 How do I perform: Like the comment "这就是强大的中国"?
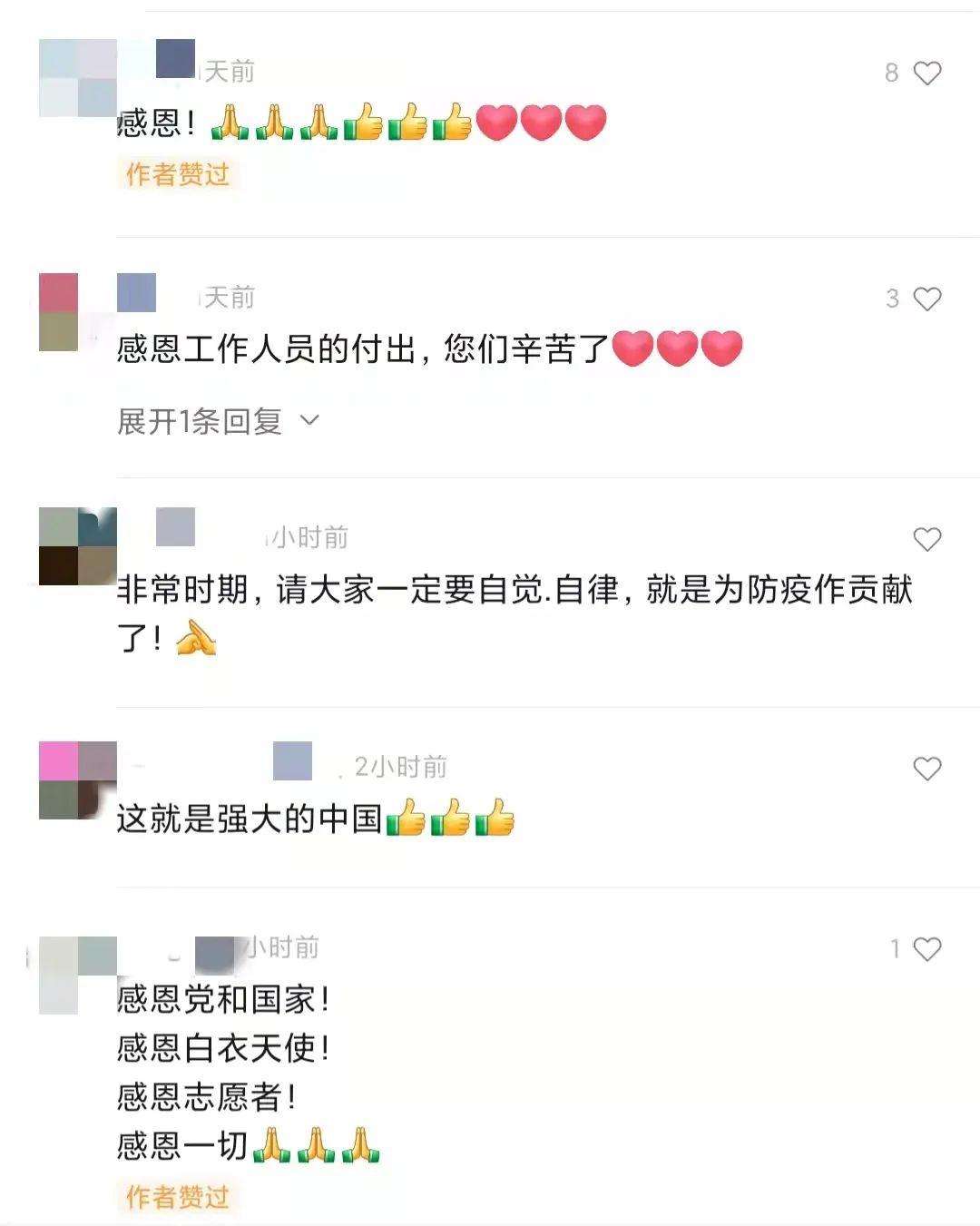(x=926, y=769)
